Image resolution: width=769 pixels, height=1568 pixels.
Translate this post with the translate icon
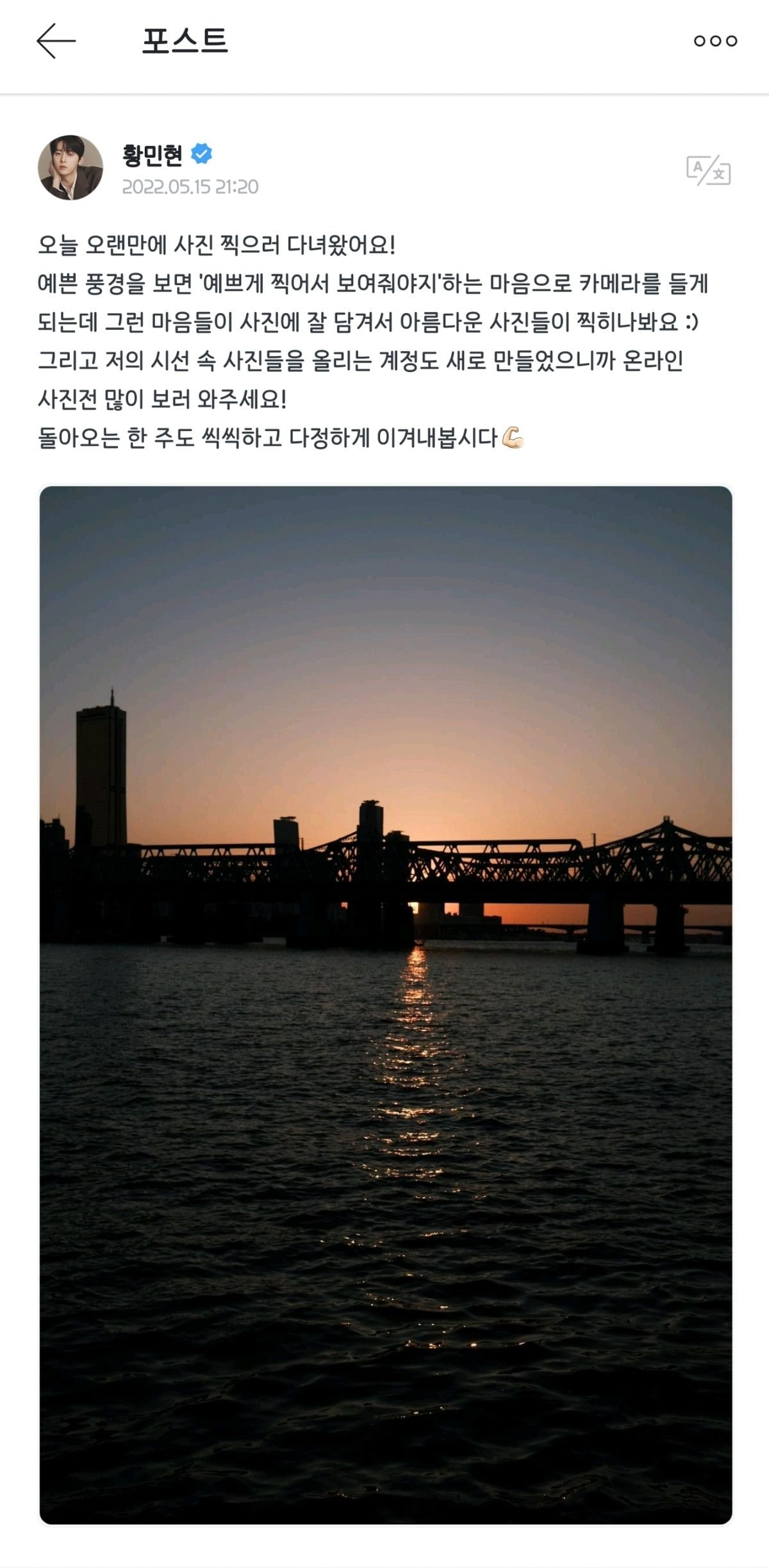tap(708, 170)
